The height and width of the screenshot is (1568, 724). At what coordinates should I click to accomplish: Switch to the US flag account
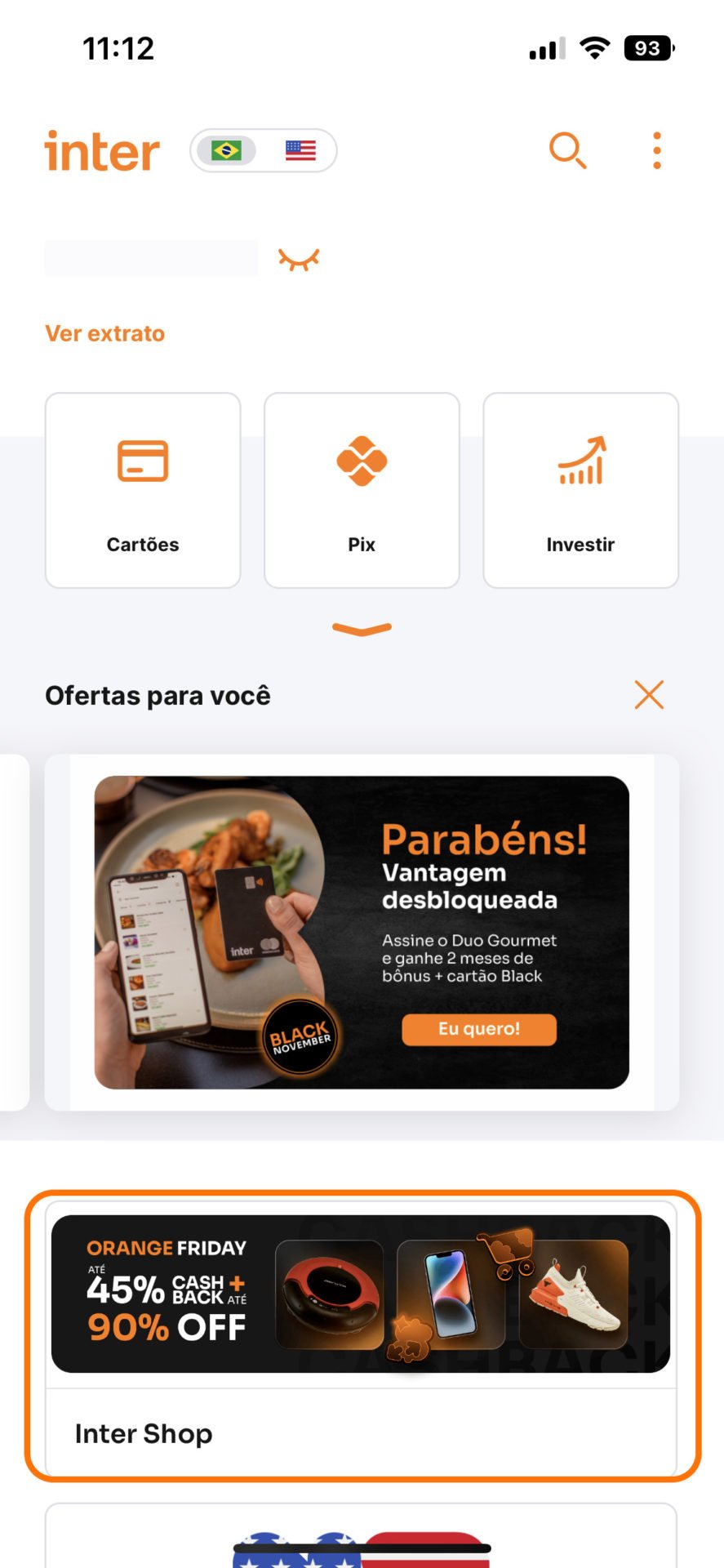pyautogui.click(x=300, y=151)
